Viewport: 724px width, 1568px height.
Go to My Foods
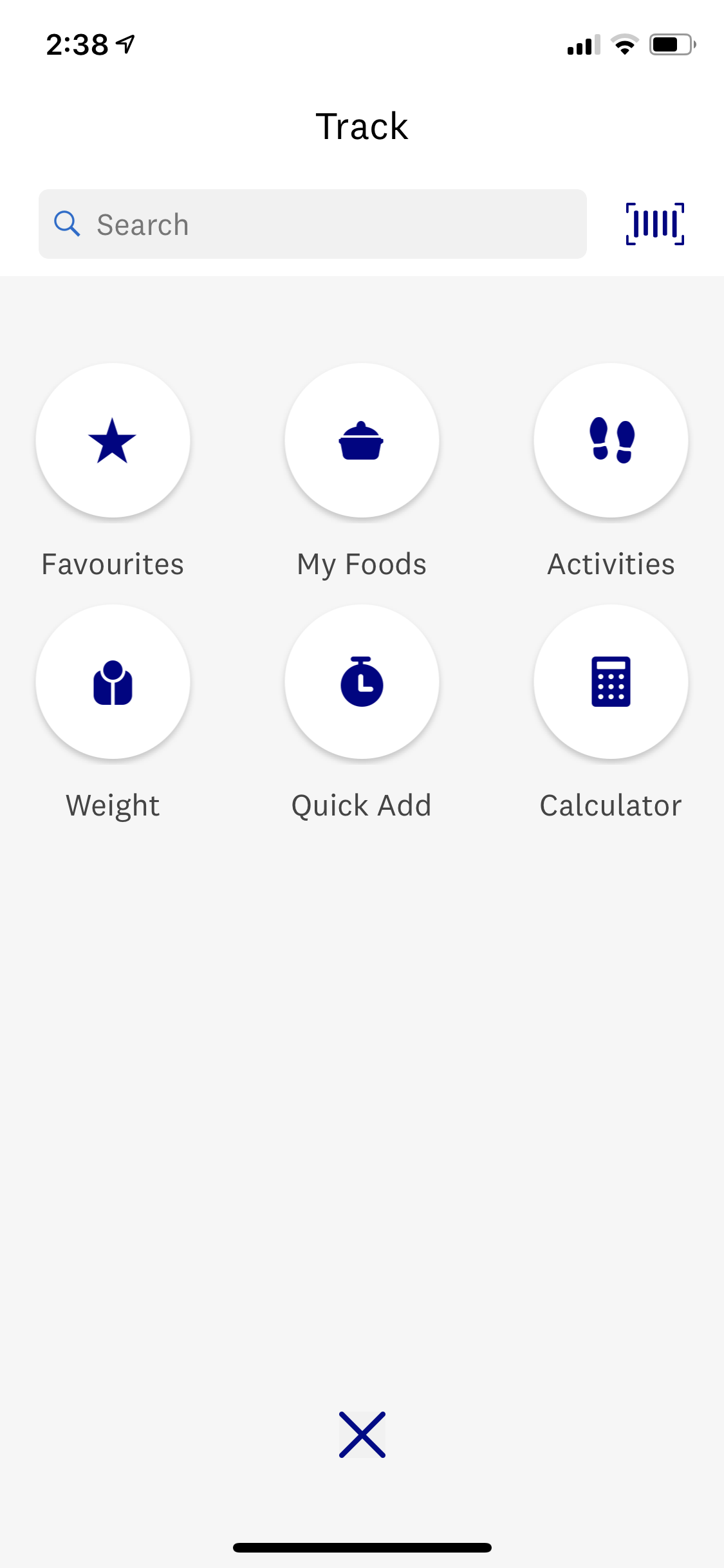coord(362,440)
